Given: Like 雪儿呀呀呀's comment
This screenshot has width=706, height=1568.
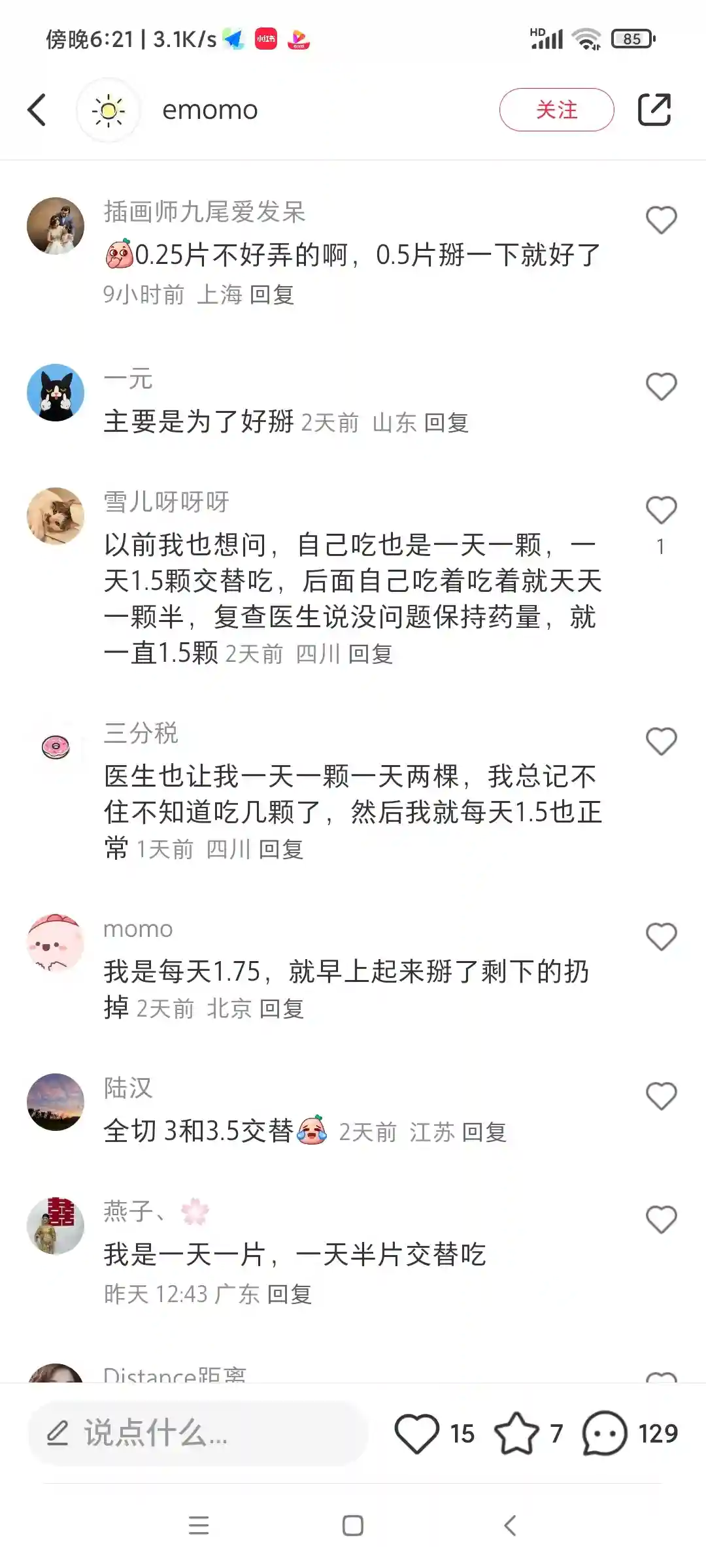Looking at the screenshot, I should [661, 510].
